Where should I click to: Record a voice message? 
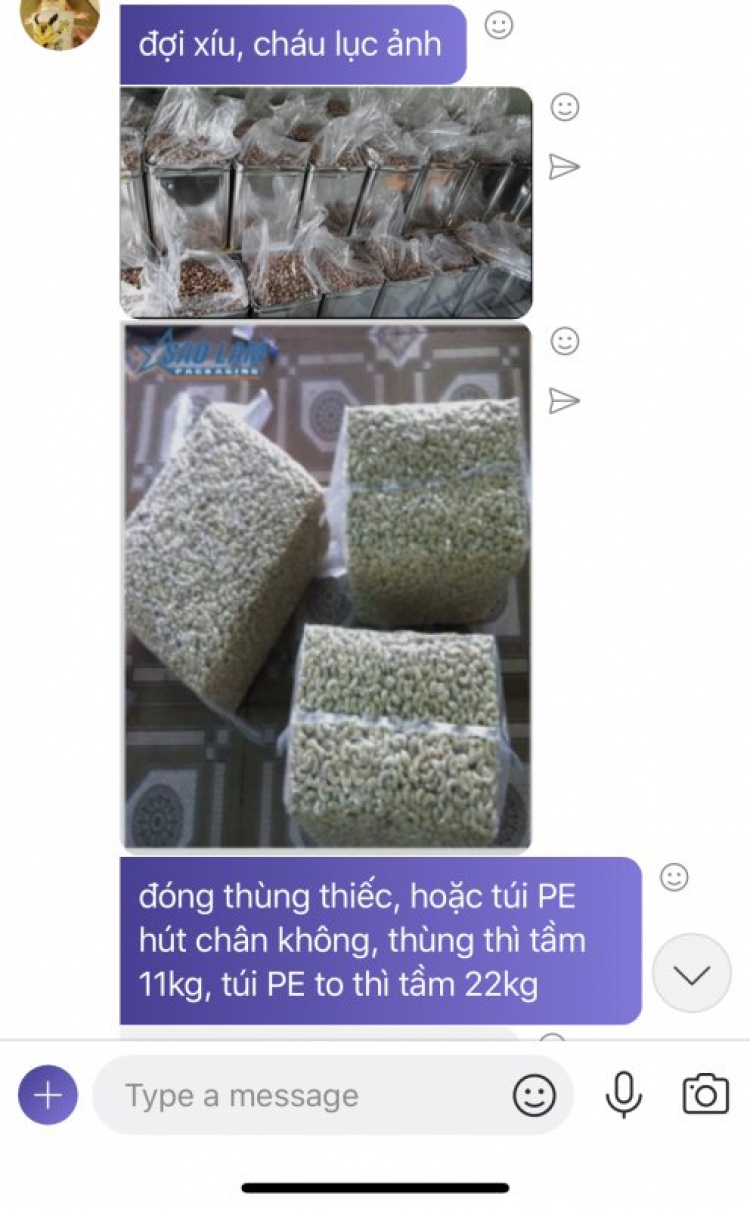coord(623,1095)
